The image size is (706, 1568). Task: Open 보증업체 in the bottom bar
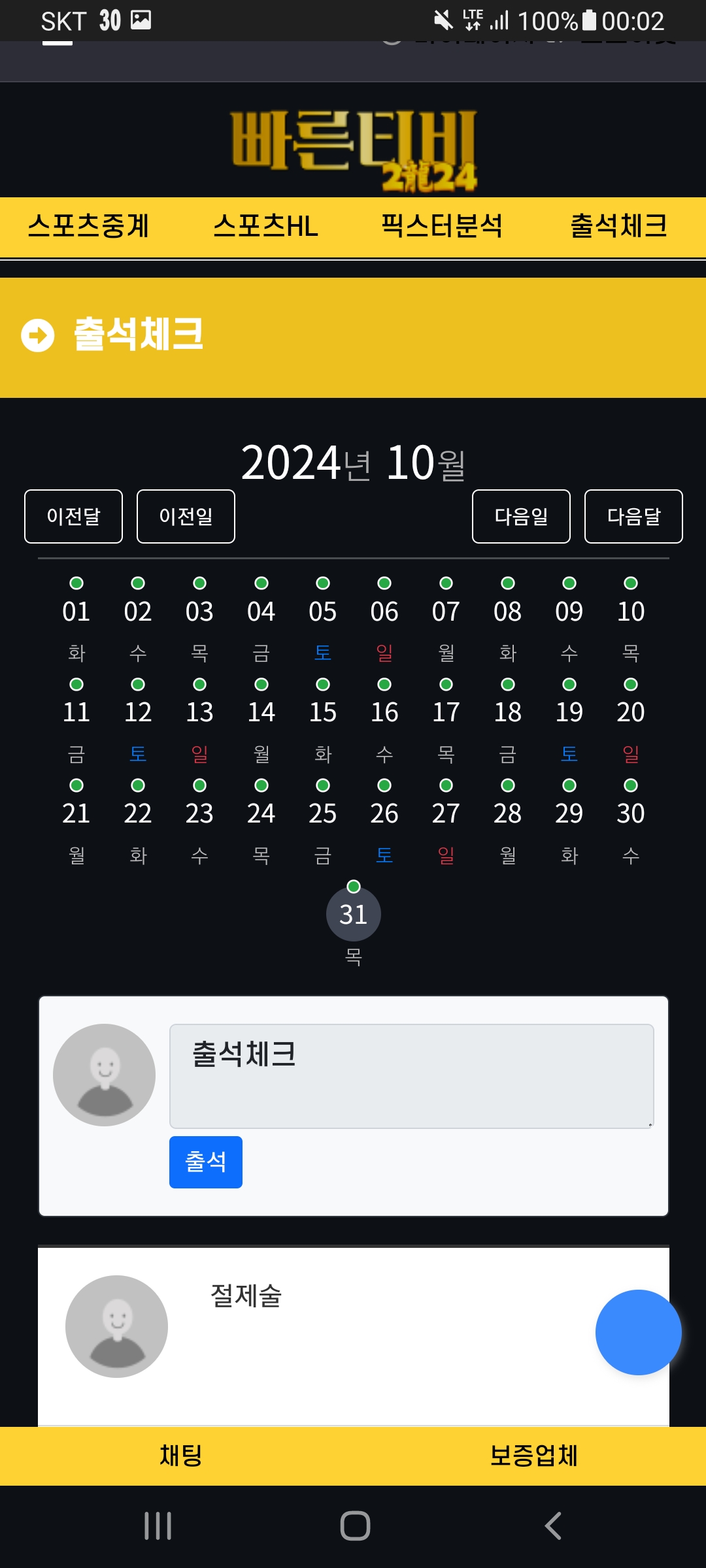click(x=533, y=1456)
